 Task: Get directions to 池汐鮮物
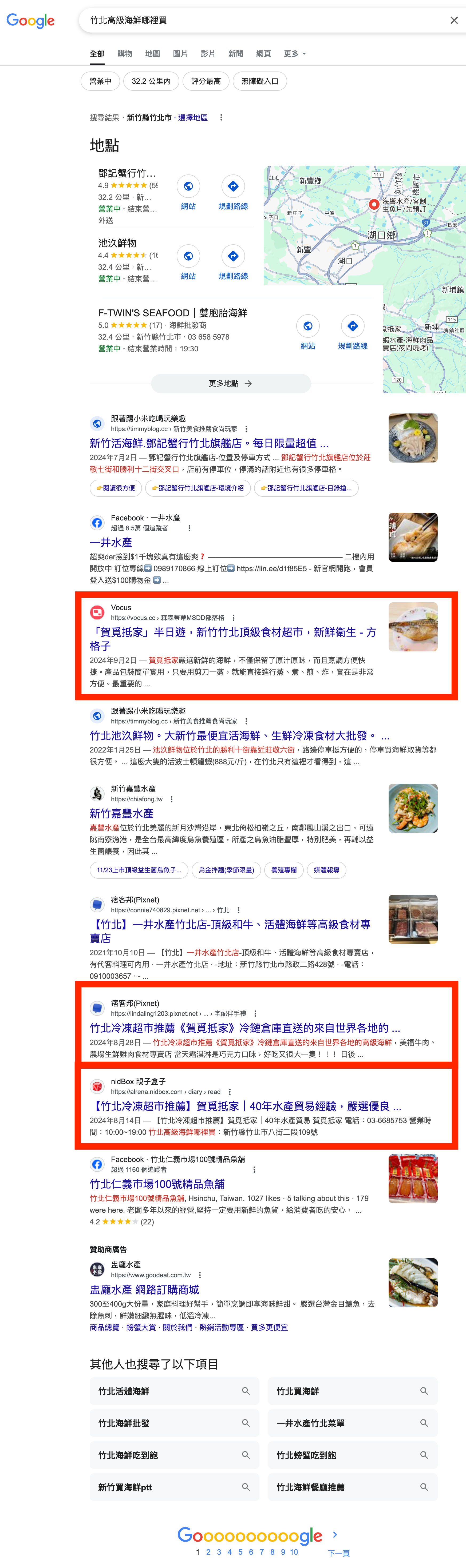[x=233, y=262]
